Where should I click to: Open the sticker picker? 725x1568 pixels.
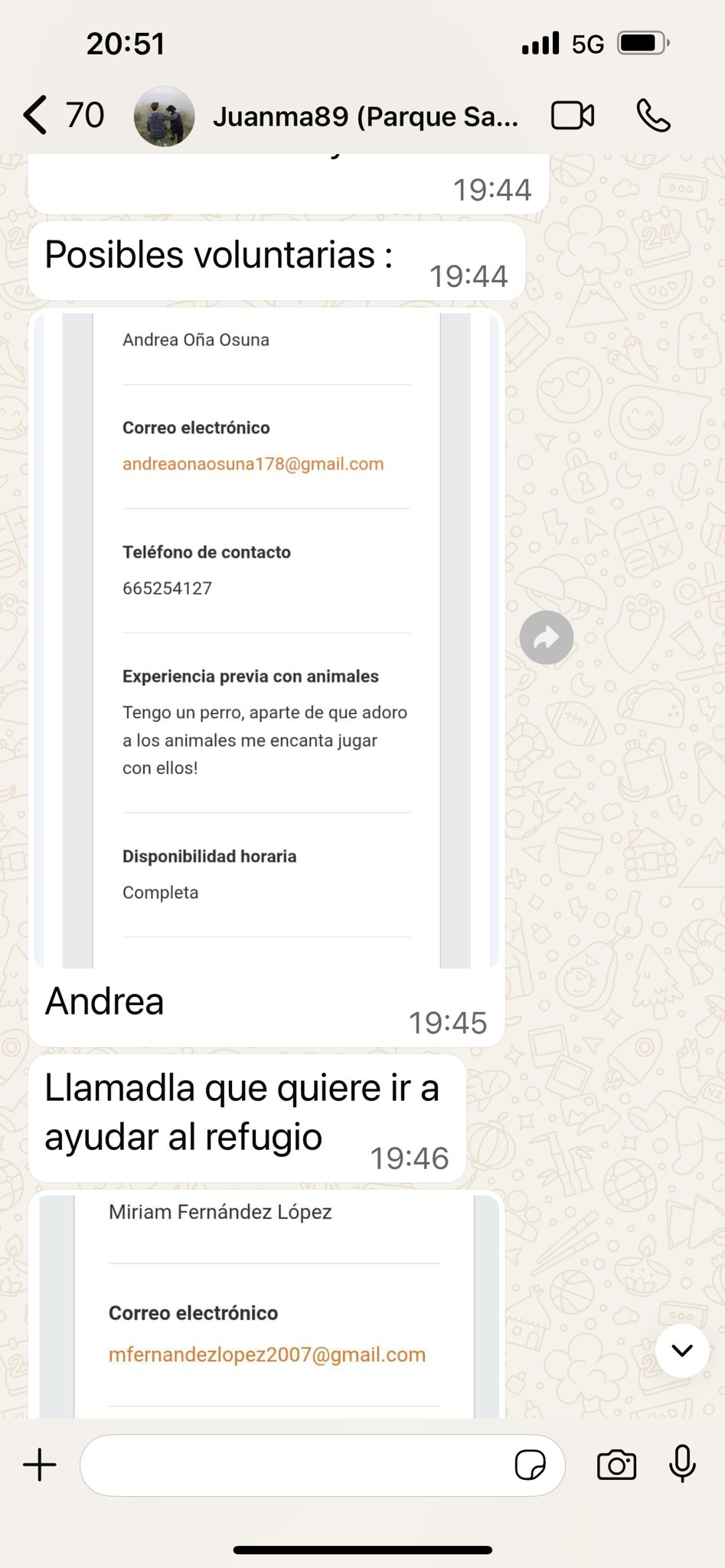tap(530, 1466)
